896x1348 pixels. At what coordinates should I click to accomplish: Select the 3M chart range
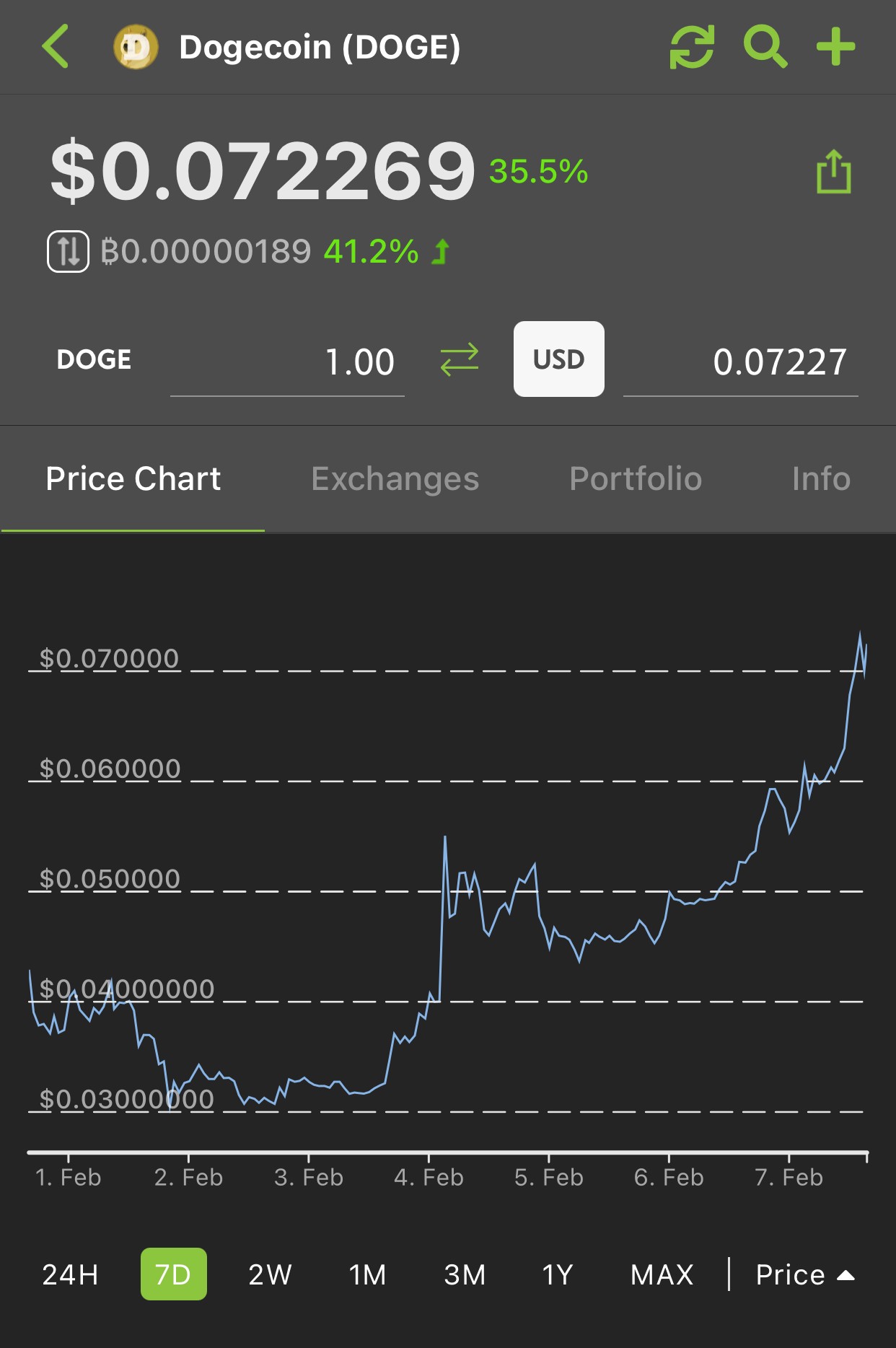coord(465,1275)
